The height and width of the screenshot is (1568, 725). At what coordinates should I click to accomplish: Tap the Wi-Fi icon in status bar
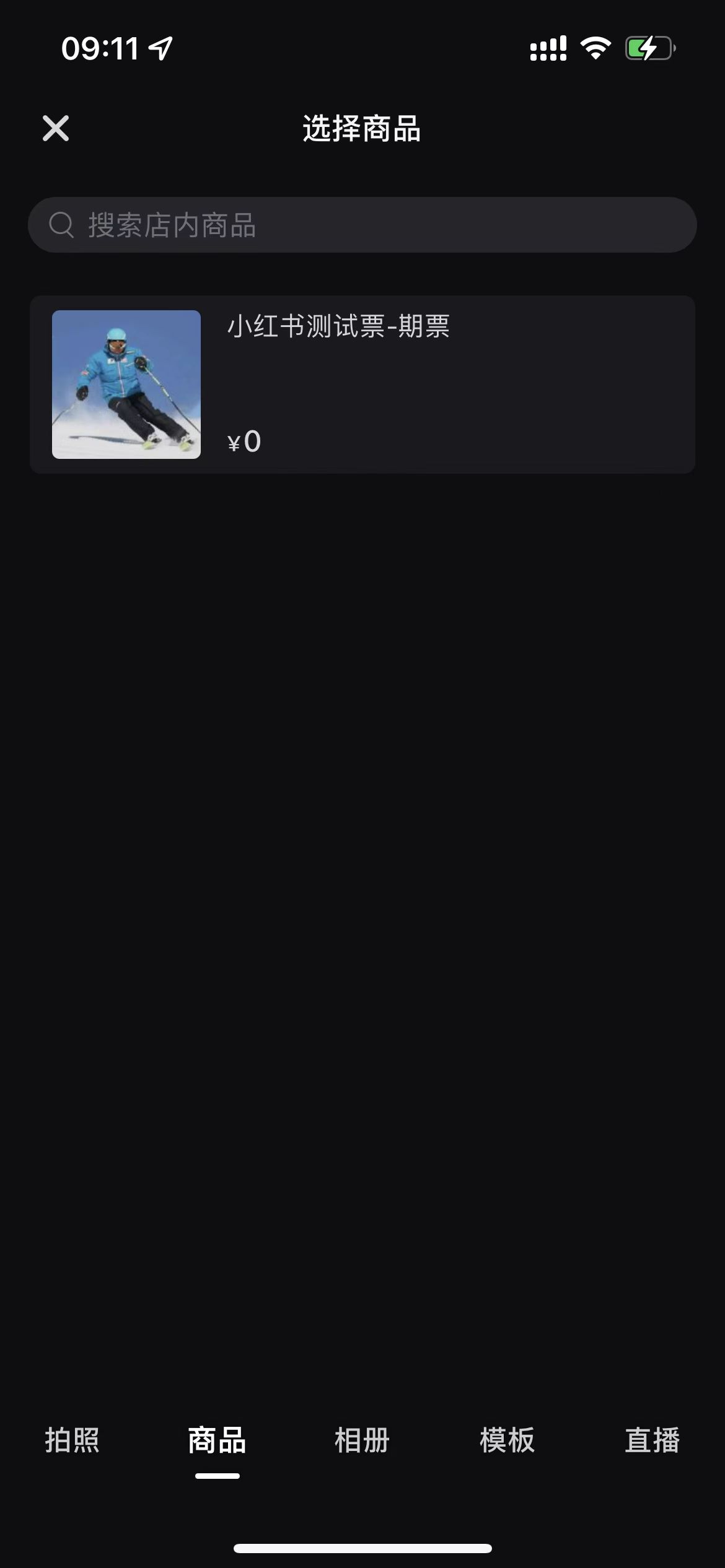pos(594,48)
